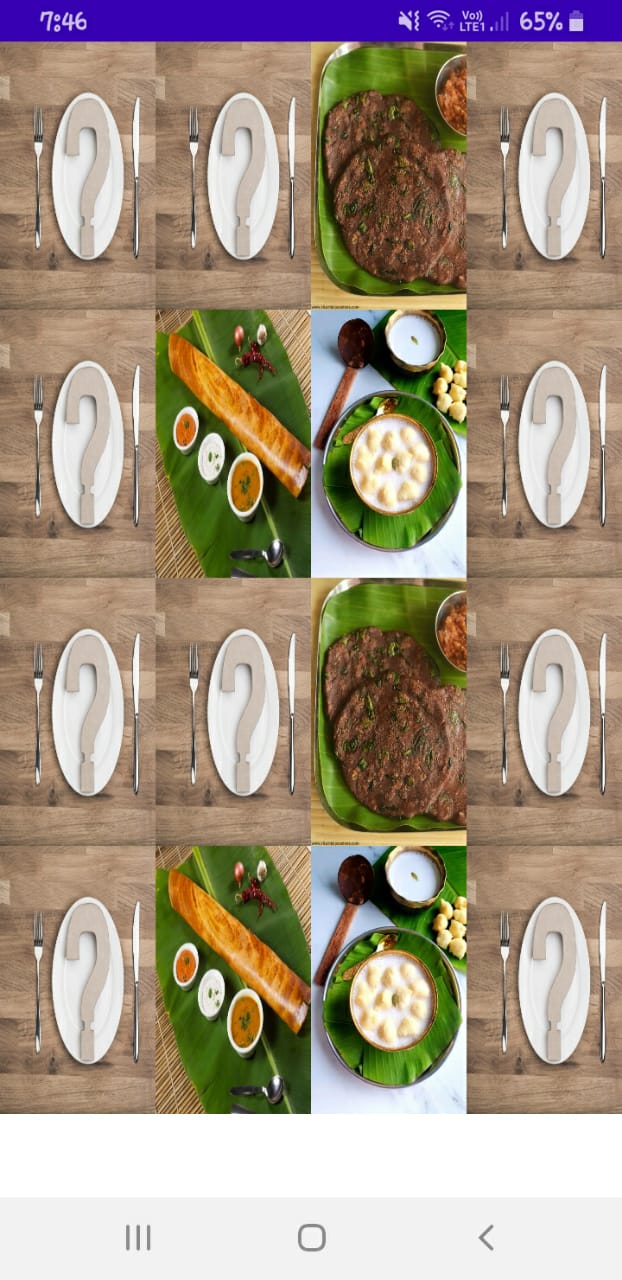Flip the hidden card in the bottom-right corner

[544, 979]
